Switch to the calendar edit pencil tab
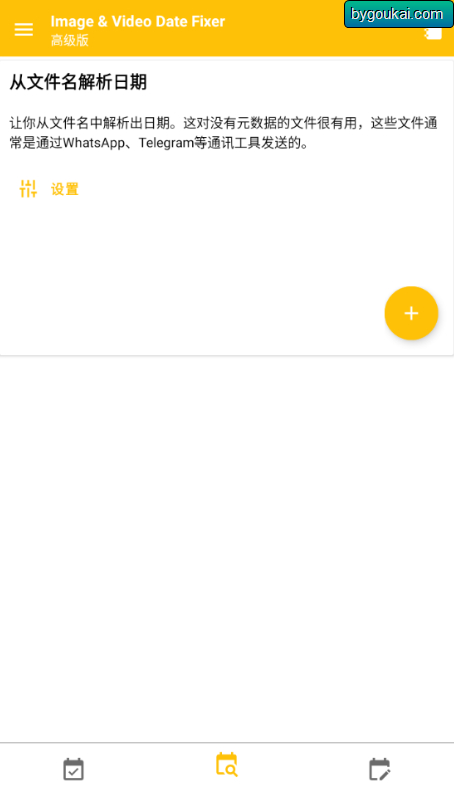The height and width of the screenshot is (791, 454). [x=380, y=769]
